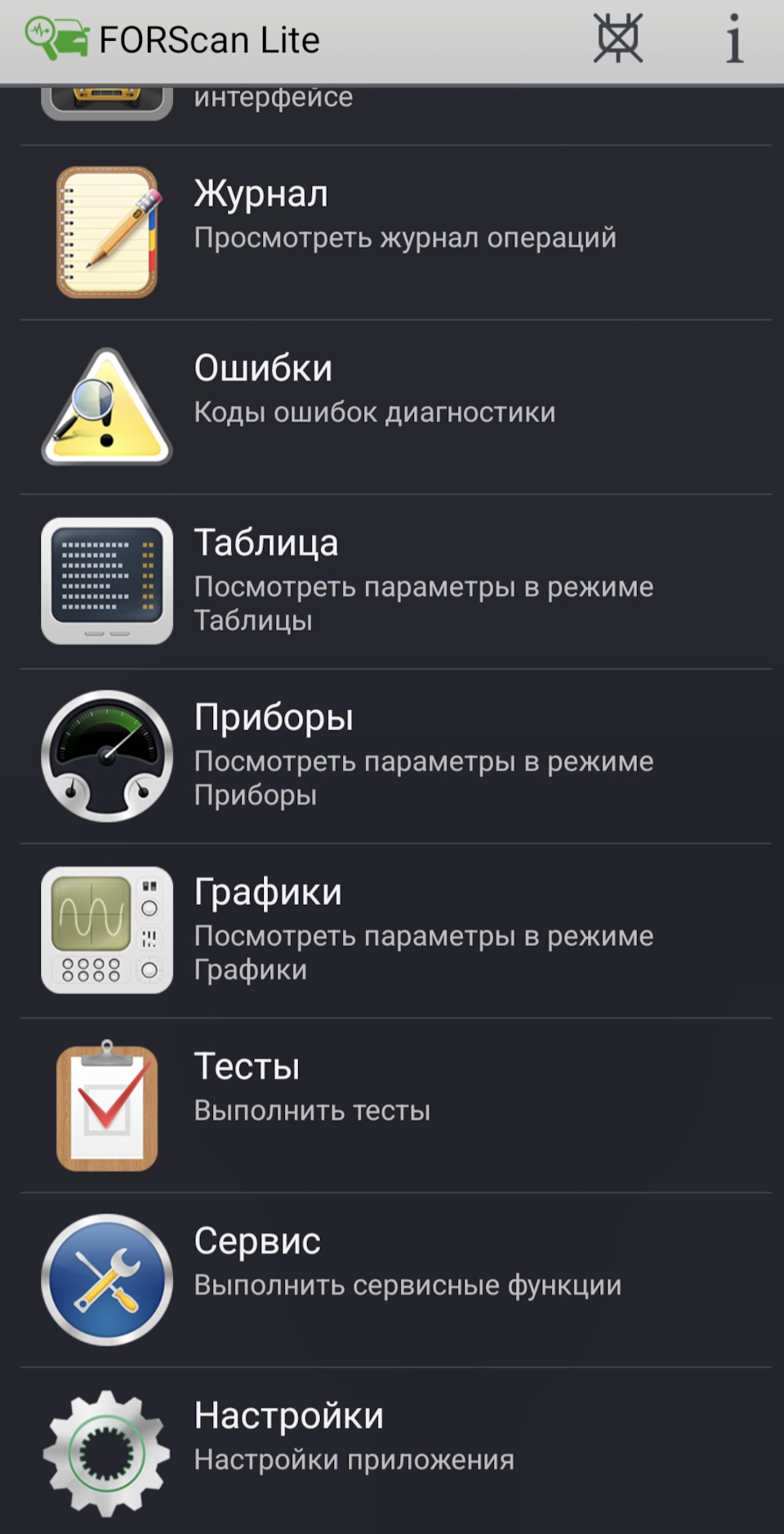This screenshot has height=1534, width=784.
Task: Open Тесты to run tests
Action: coord(395,1104)
